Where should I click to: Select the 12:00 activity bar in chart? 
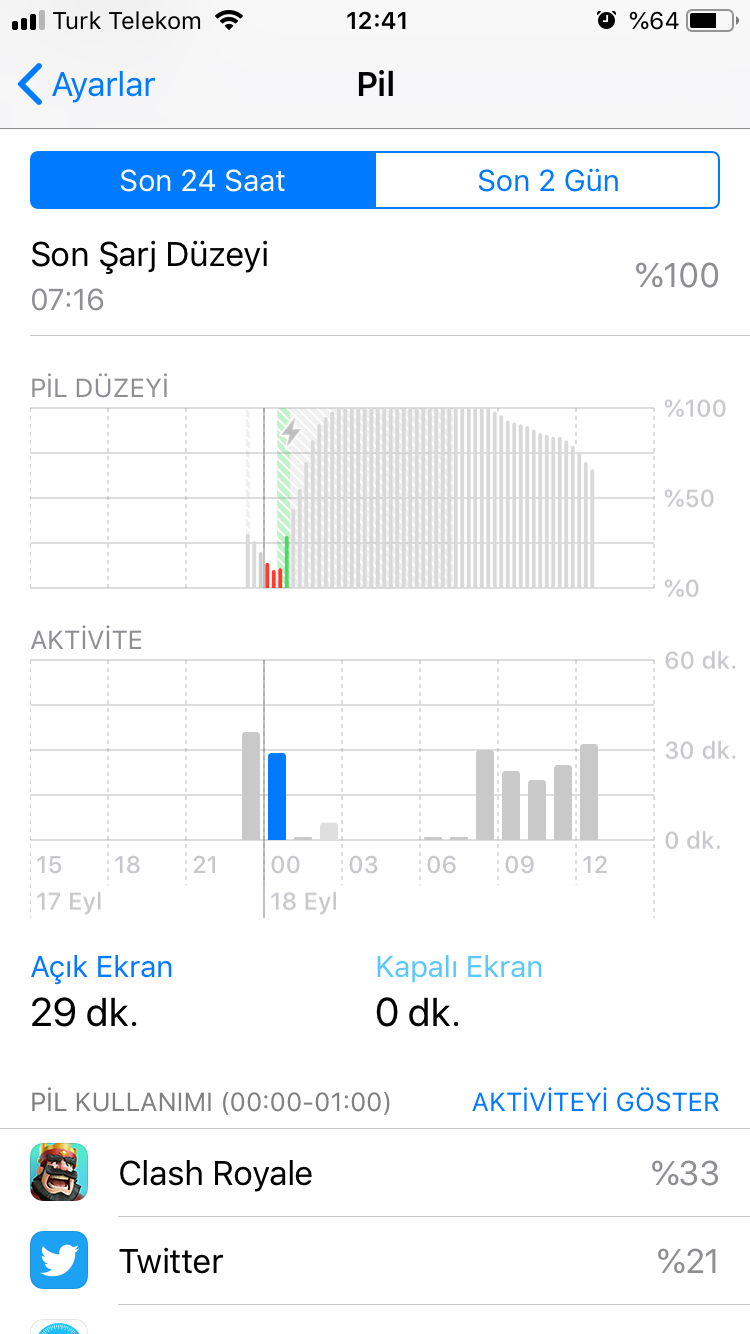(x=589, y=792)
